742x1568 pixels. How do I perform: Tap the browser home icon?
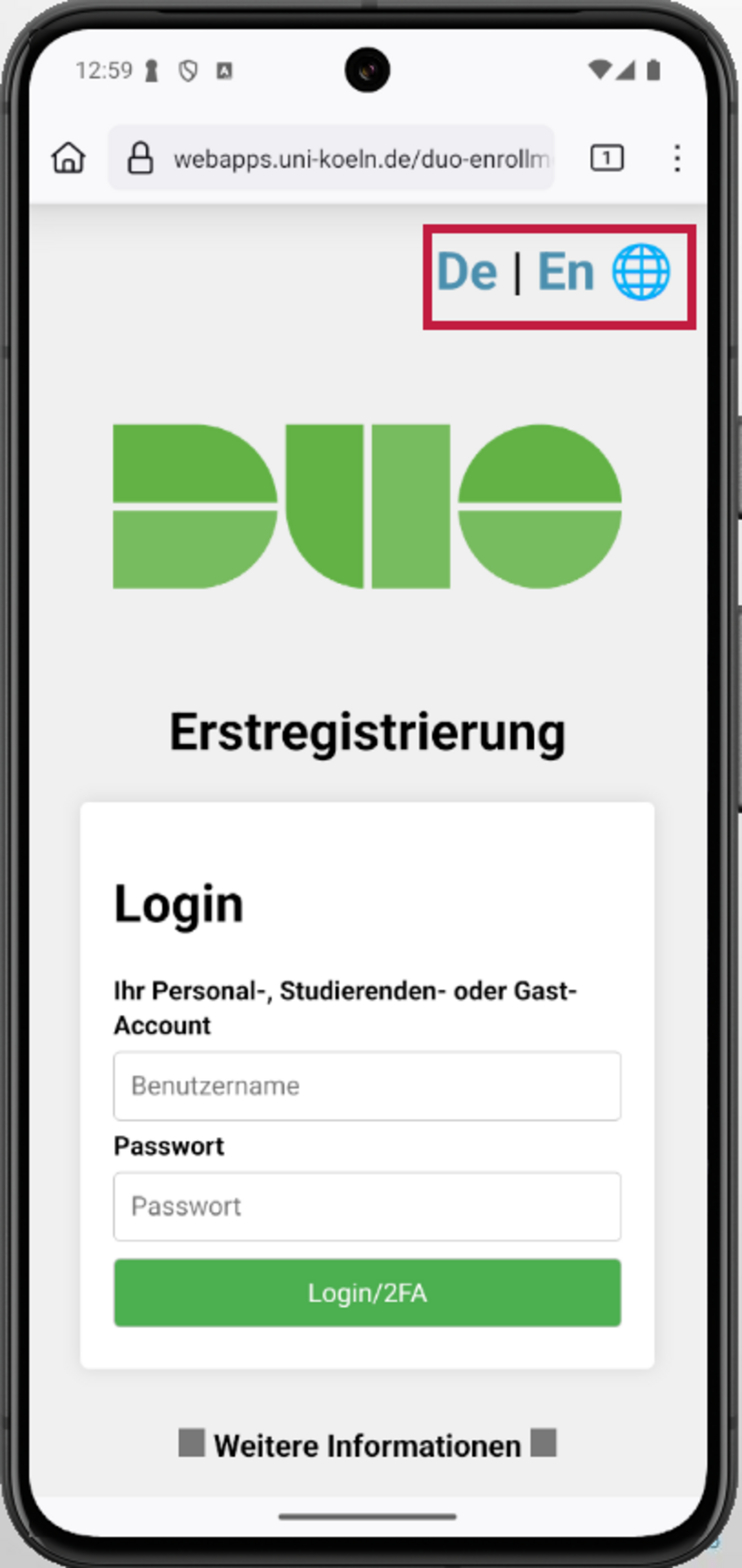click(x=68, y=158)
